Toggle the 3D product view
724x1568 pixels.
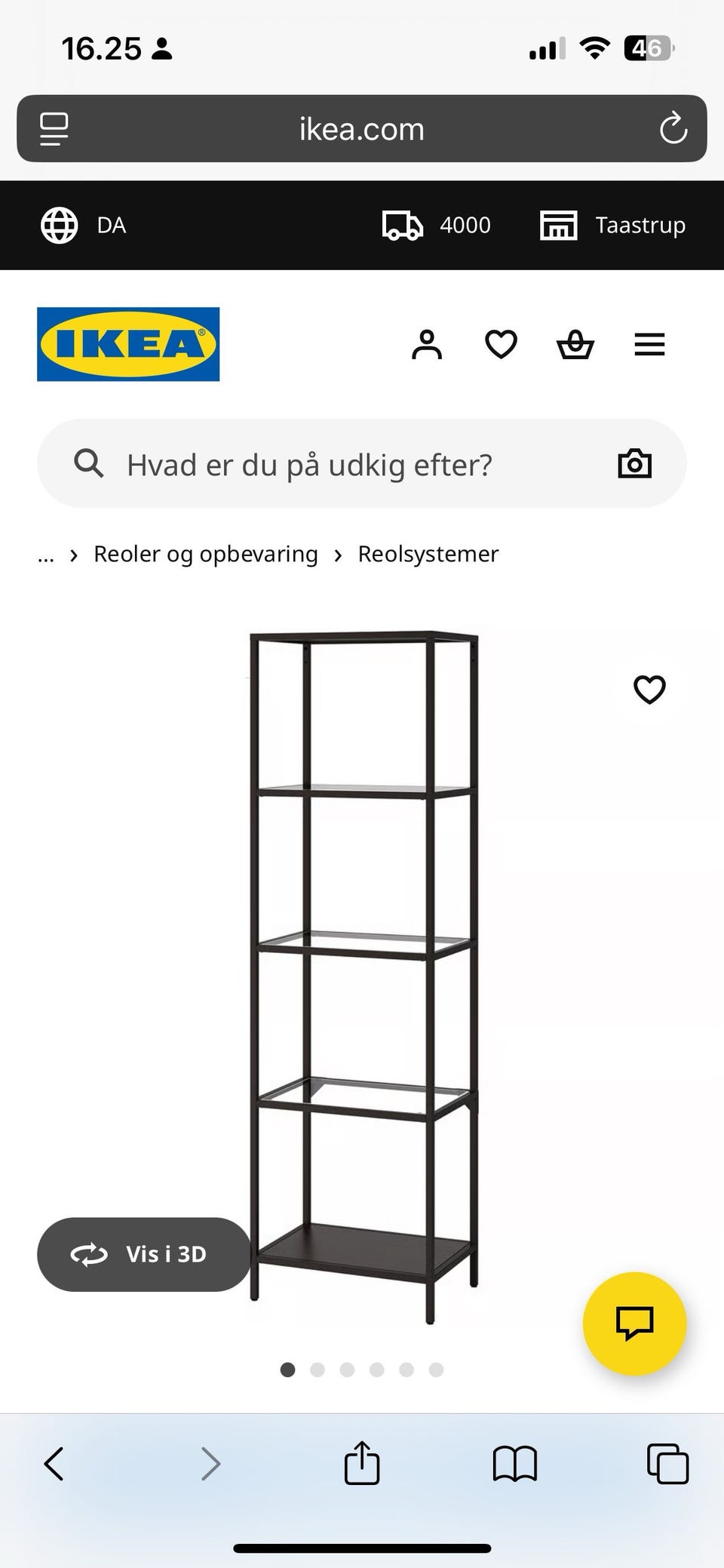coord(144,1254)
